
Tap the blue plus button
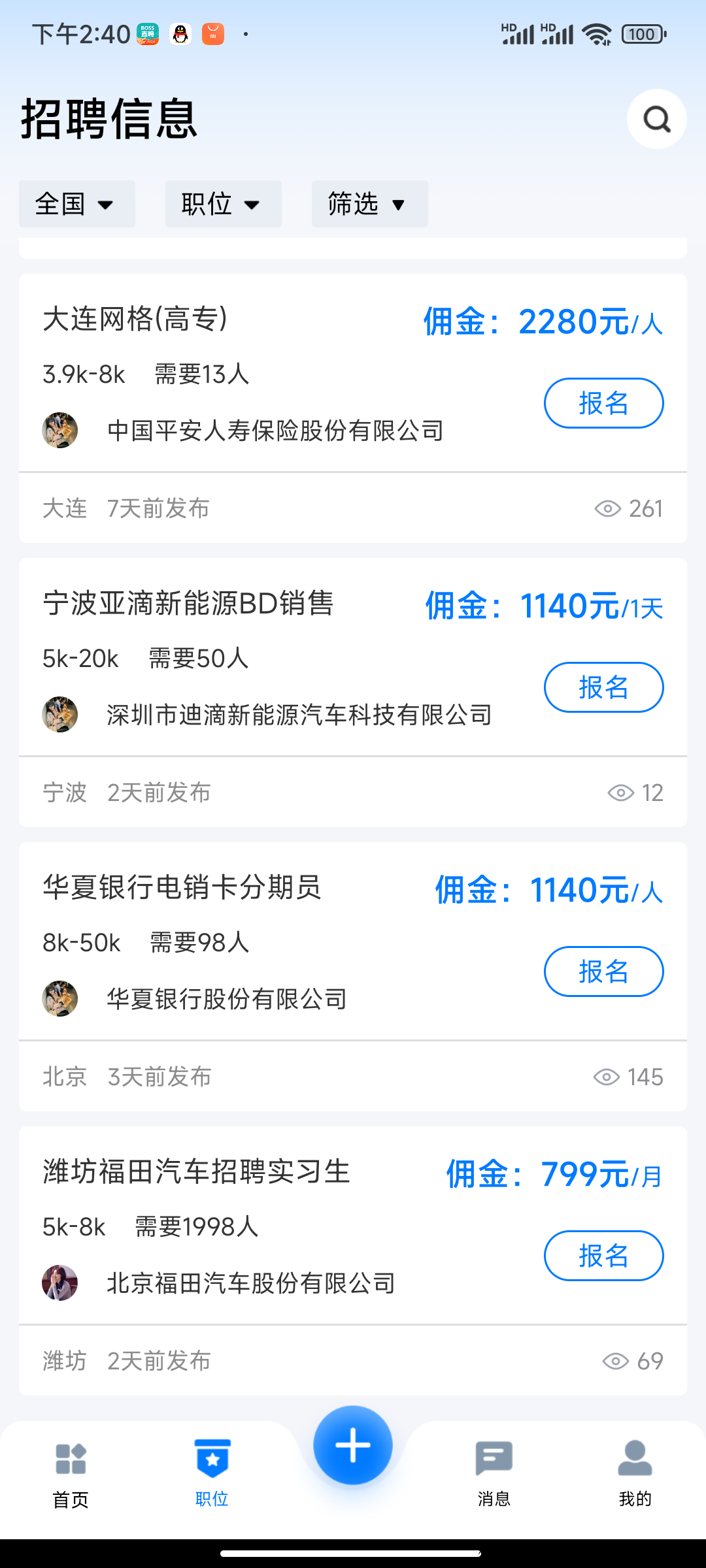pyautogui.click(x=353, y=1445)
